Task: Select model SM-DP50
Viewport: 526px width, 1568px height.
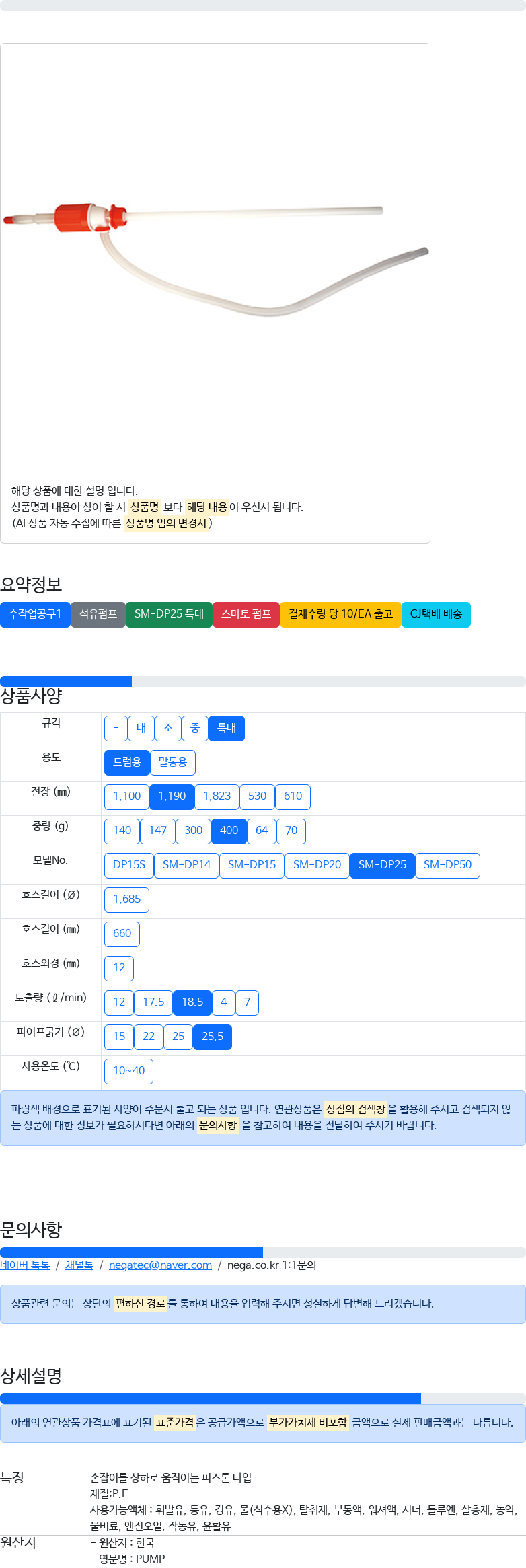Action: click(447, 865)
